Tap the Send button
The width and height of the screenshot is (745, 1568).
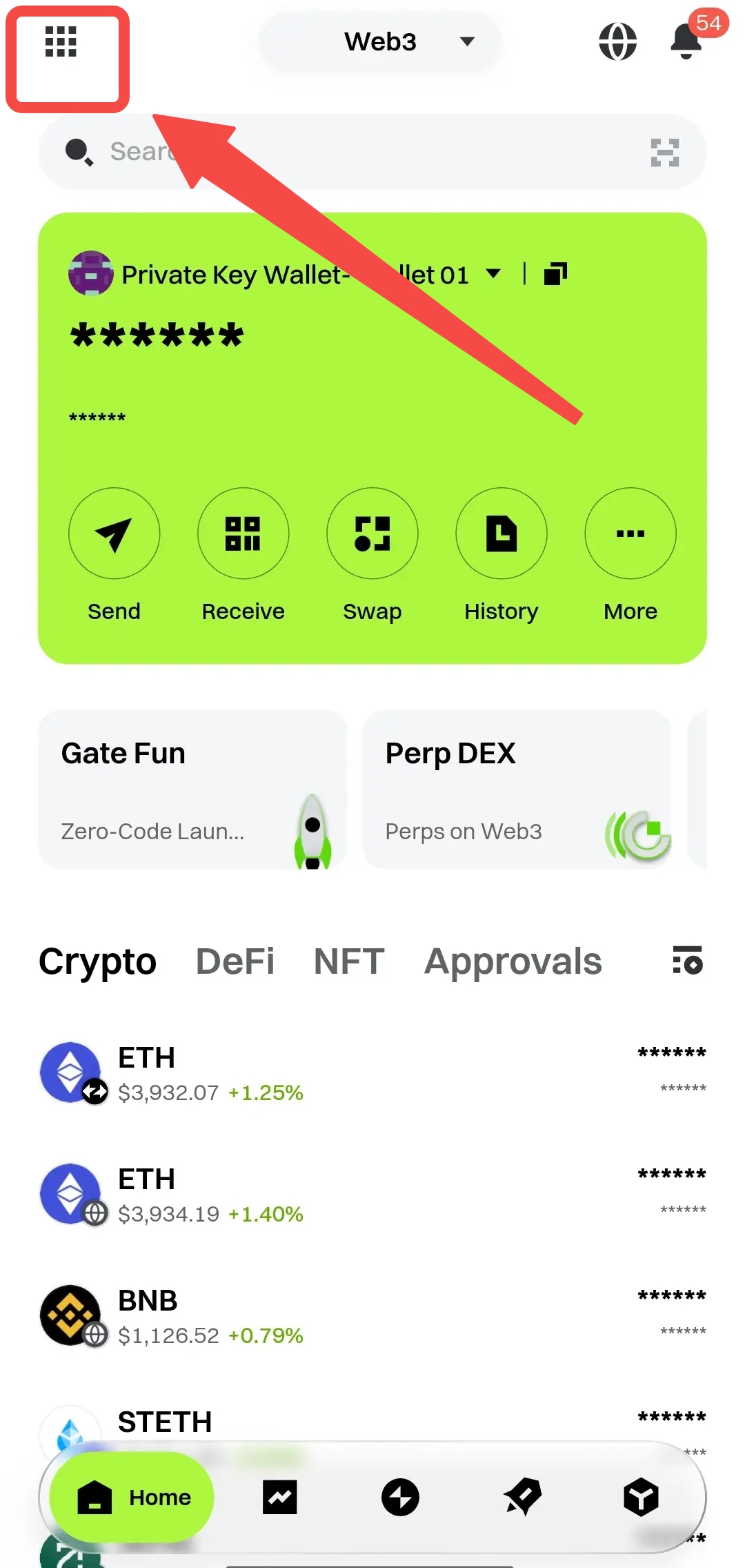[x=115, y=533]
